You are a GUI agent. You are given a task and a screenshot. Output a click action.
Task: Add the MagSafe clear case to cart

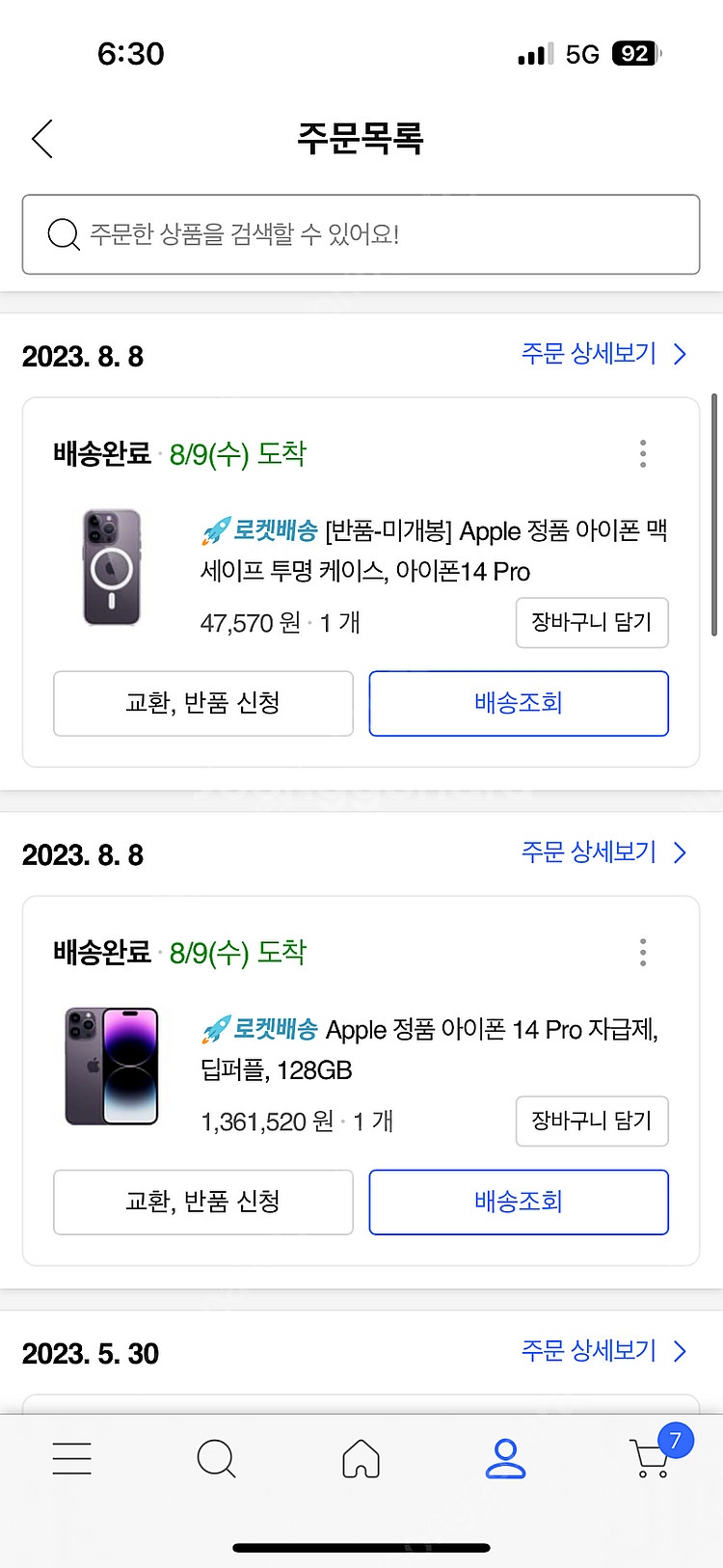591,622
